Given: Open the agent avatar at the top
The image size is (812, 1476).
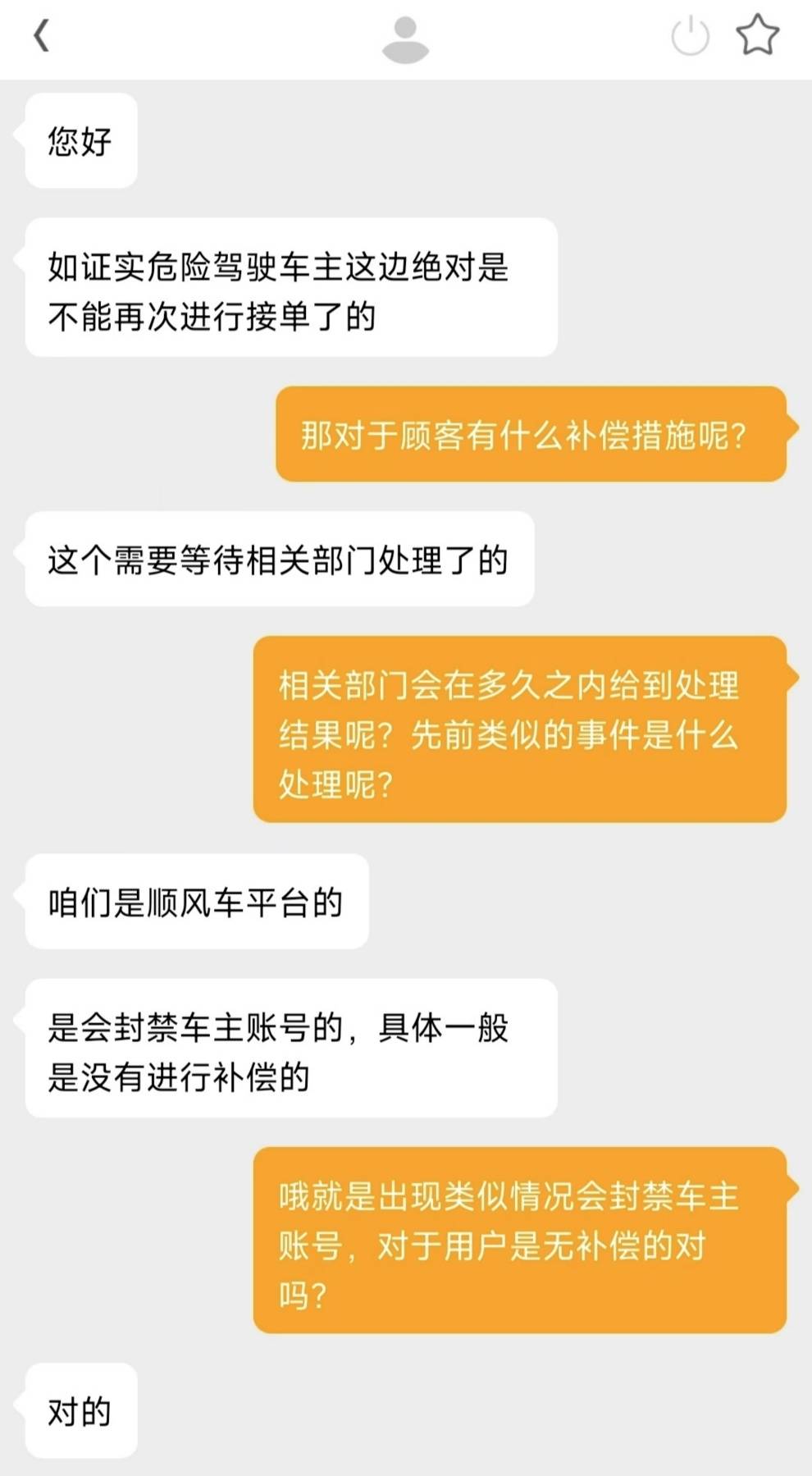Looking at the screenshot, I should pos(405,40).
